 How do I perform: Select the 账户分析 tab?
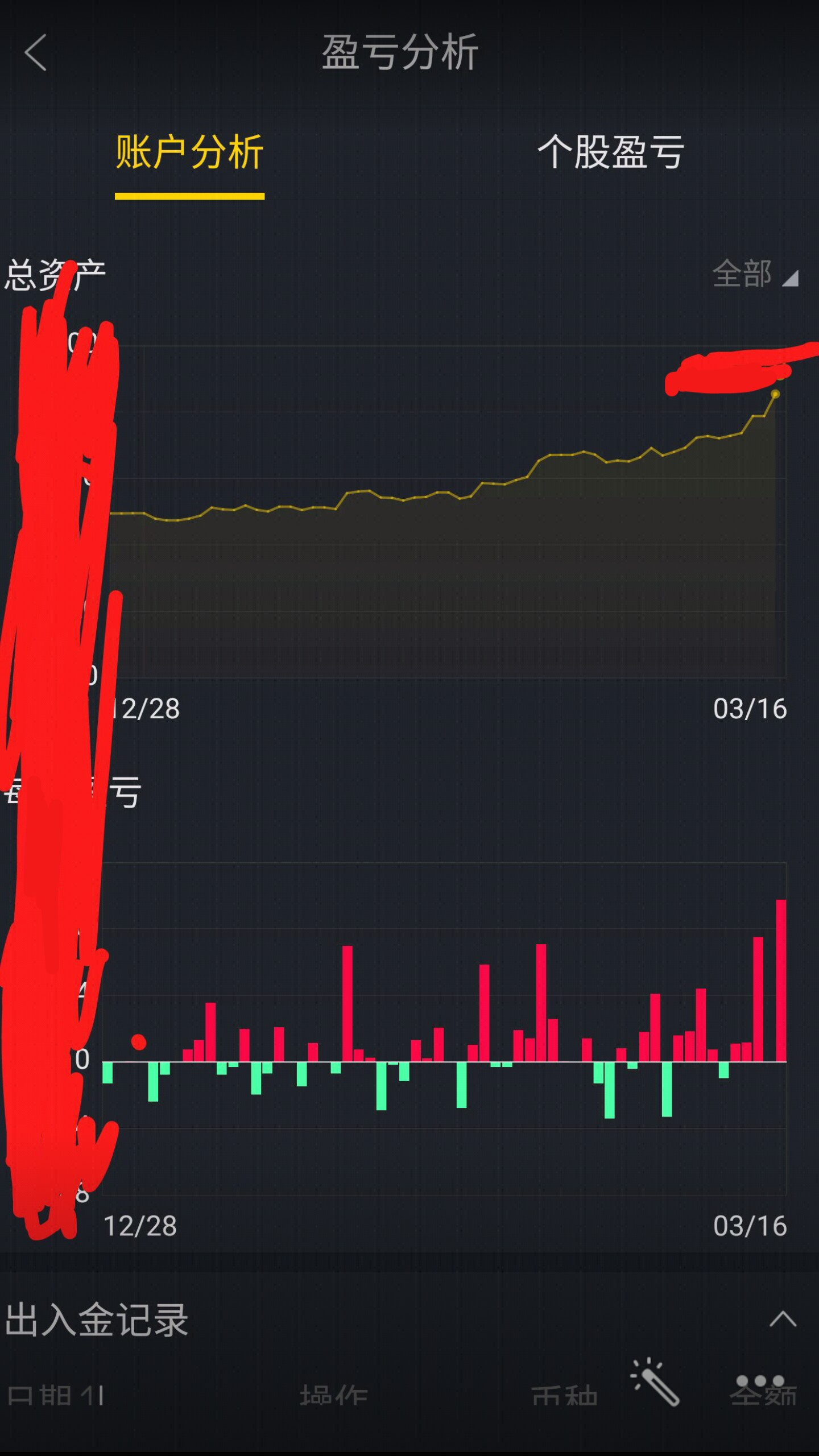pyautogui.click(x=189, y=152)
